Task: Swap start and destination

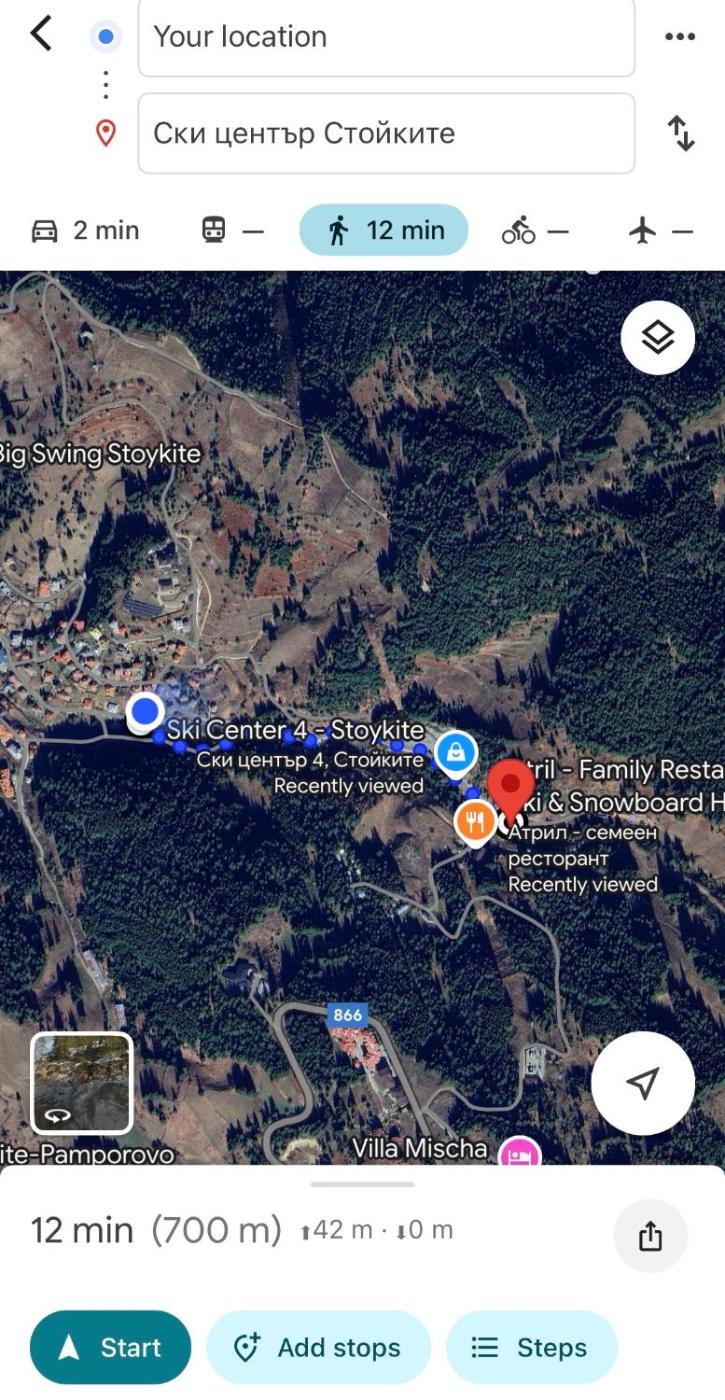Action: pyautogui.click(x=681, y=133)
